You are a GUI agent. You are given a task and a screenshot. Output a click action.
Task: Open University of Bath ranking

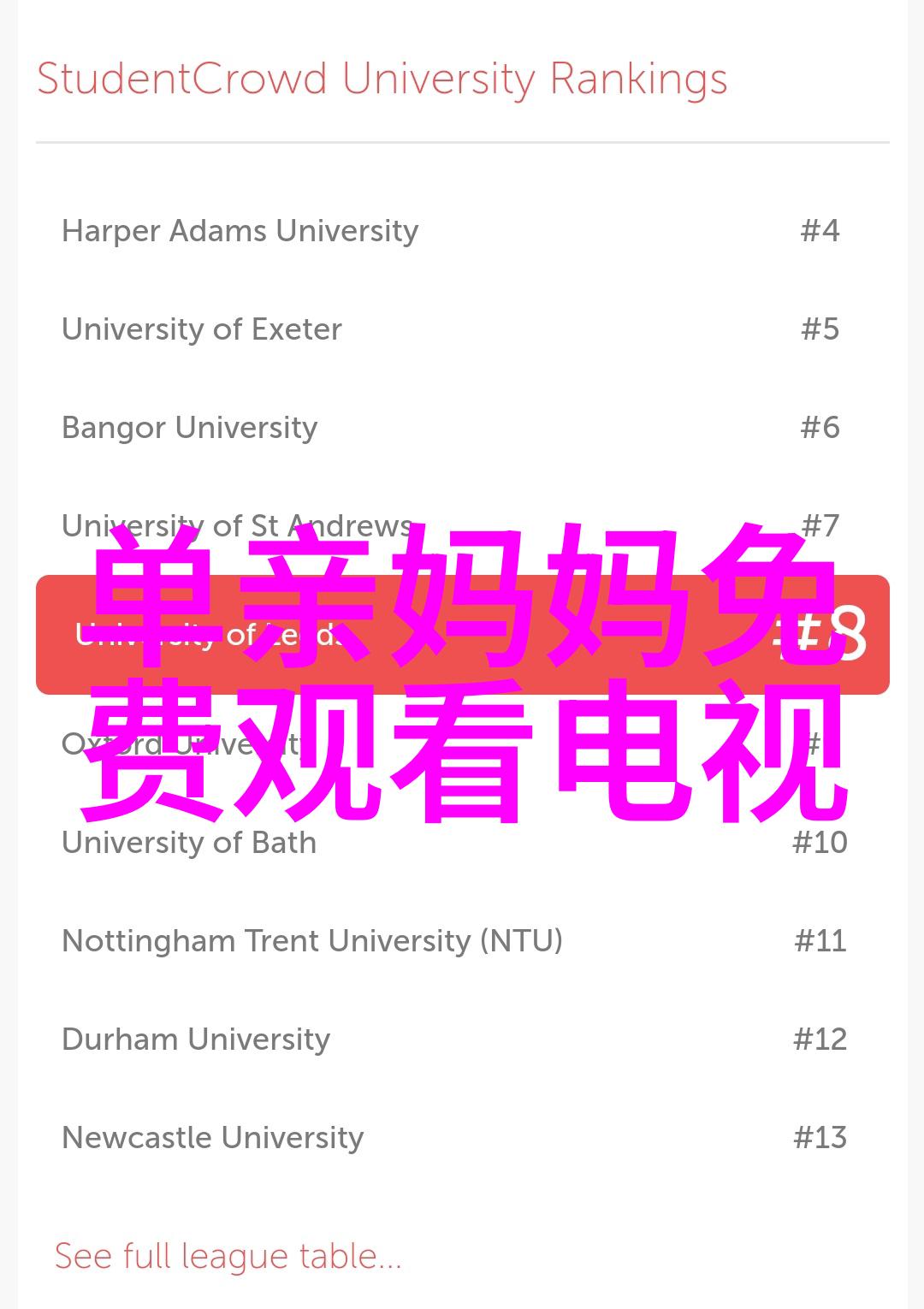point(189,843)
